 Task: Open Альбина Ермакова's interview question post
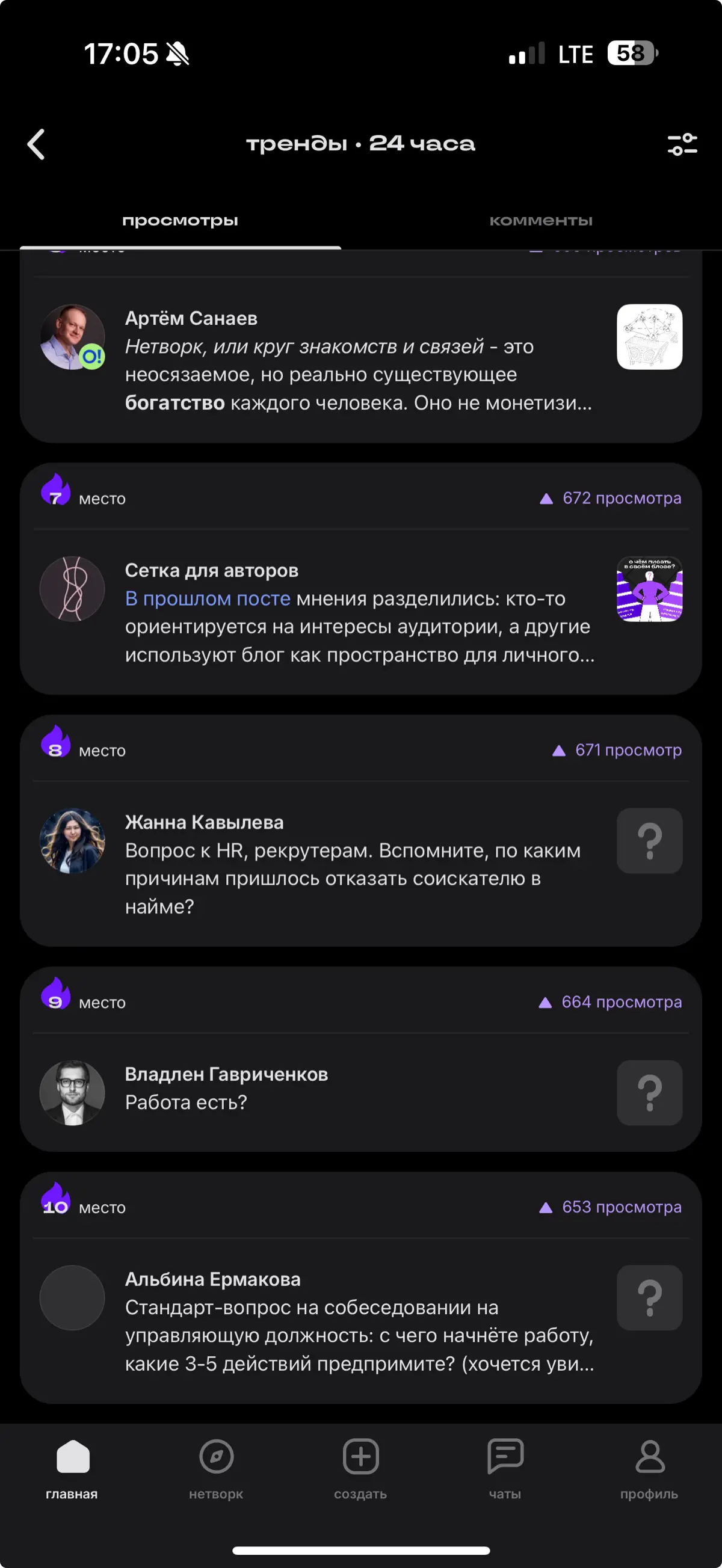[x=359, y=1321]
